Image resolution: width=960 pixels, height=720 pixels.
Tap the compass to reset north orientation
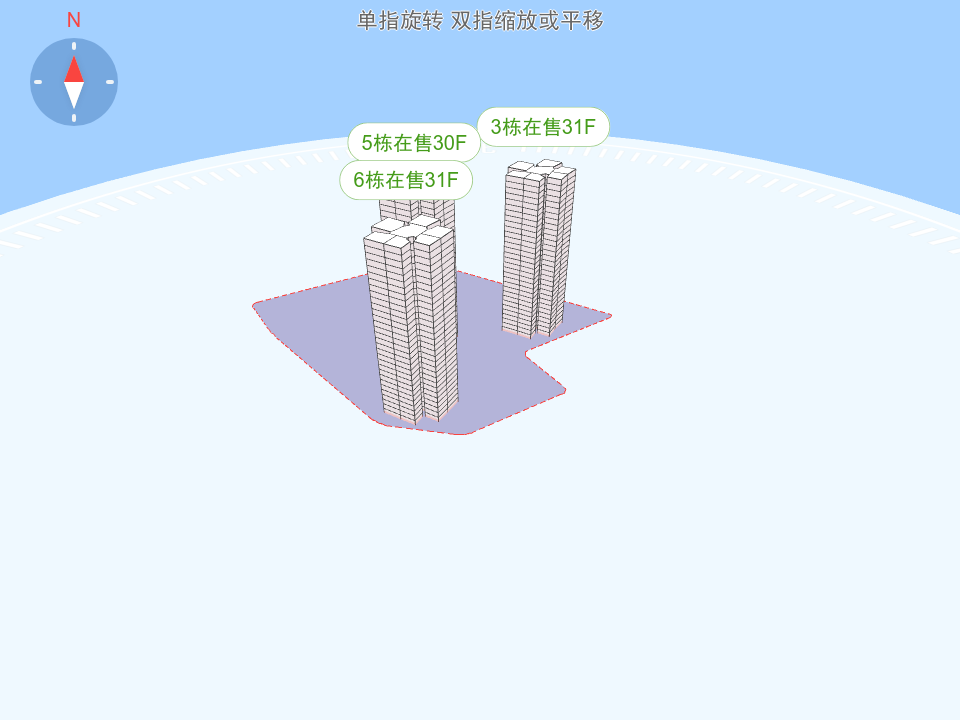(x=74, y=82)
